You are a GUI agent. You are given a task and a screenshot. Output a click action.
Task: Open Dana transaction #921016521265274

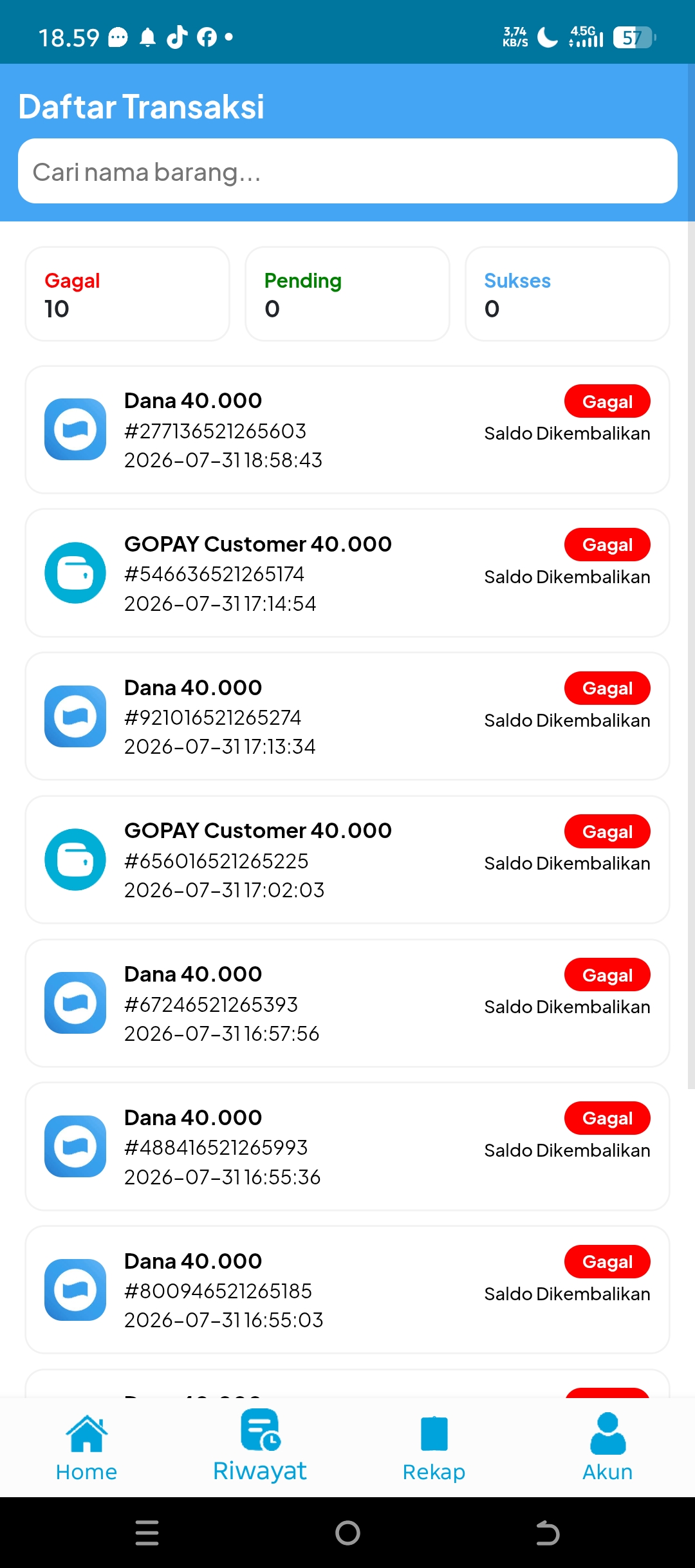tap(347, 716)
